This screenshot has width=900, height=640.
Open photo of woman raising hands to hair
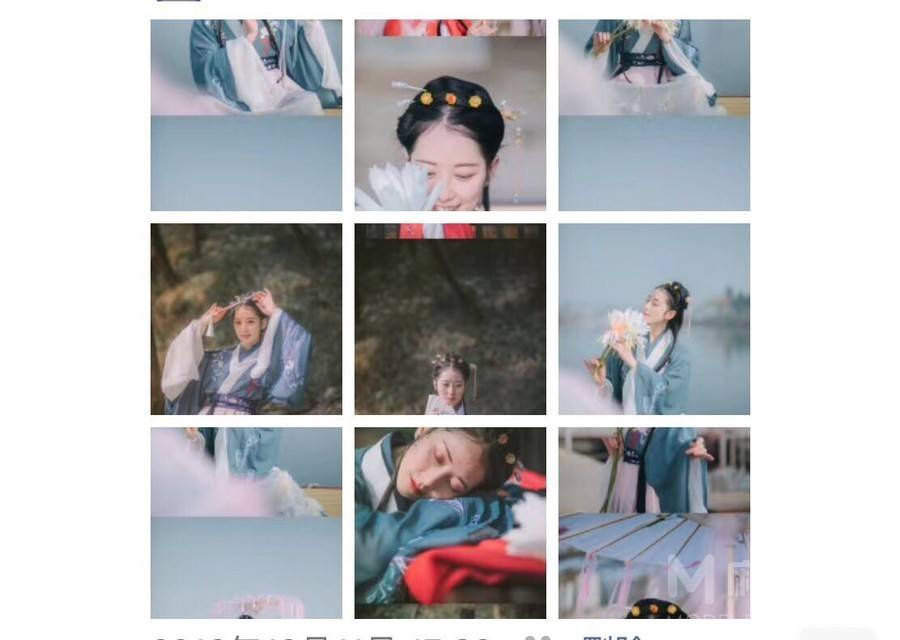(246, 318)
